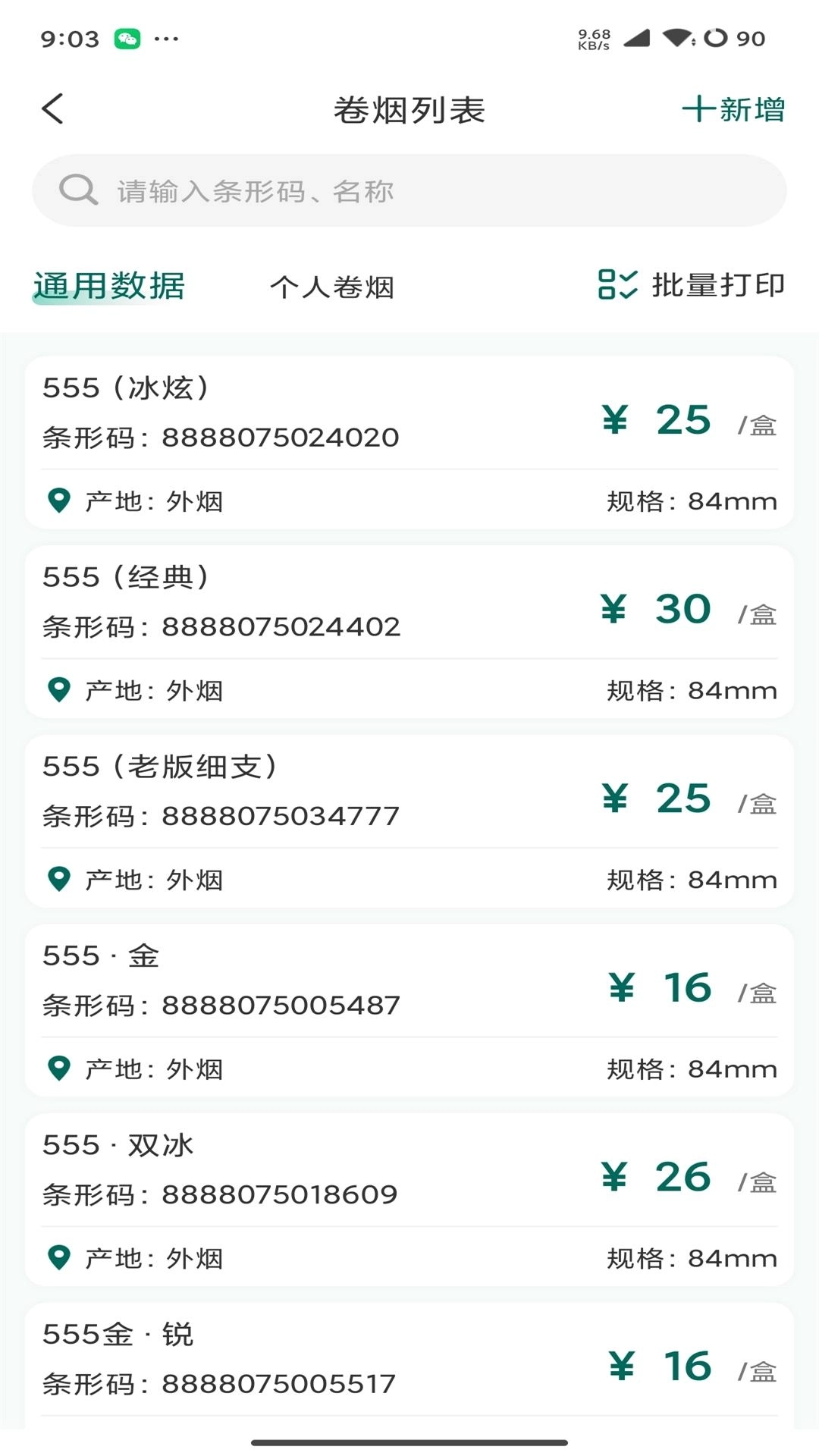The width and height of the screenshot is (819, 1456).
Task: Switch to the 通用数据 tab
Action: tap(109, 286)
